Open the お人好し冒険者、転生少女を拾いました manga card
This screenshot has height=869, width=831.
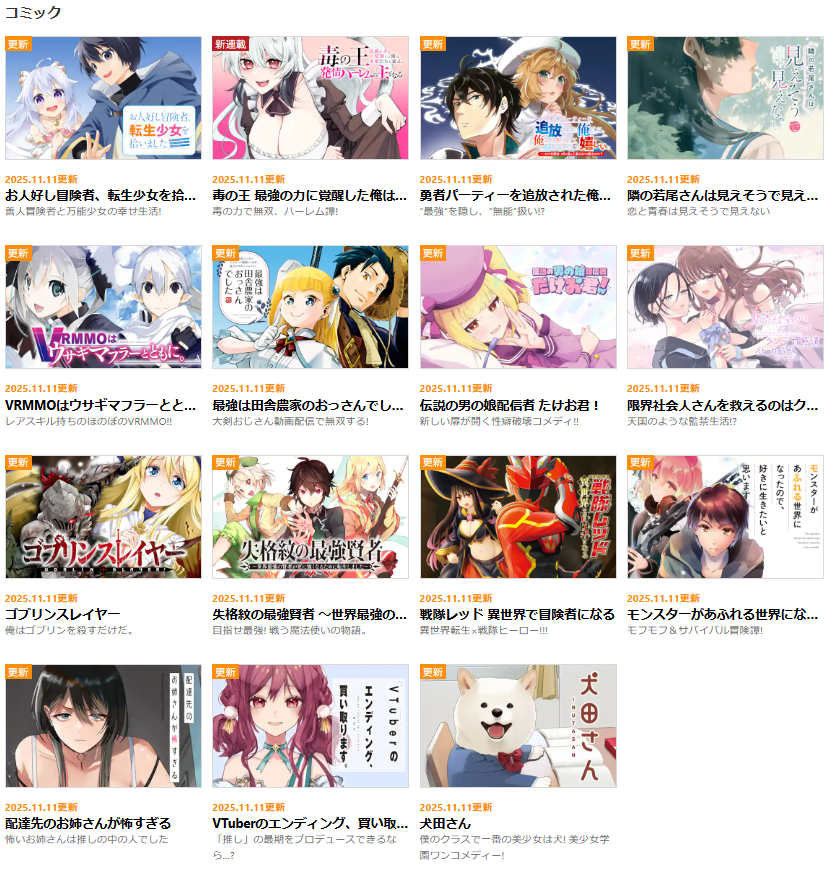click(x=103, y=98)
